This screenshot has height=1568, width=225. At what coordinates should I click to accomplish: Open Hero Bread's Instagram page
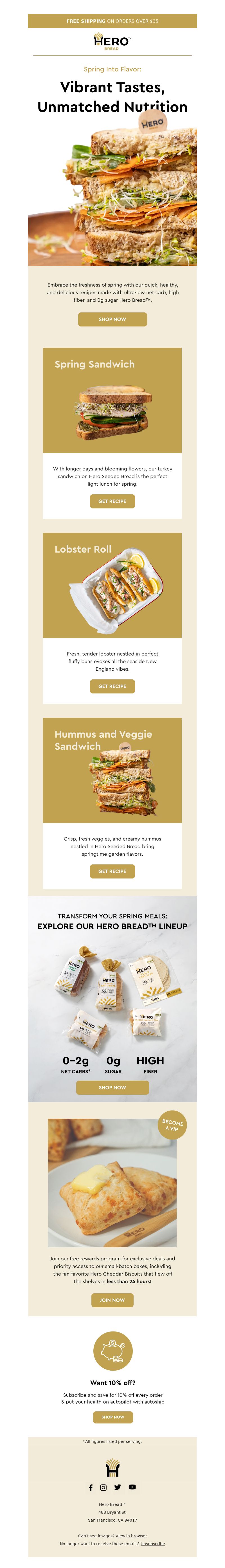click(103, 1487)
